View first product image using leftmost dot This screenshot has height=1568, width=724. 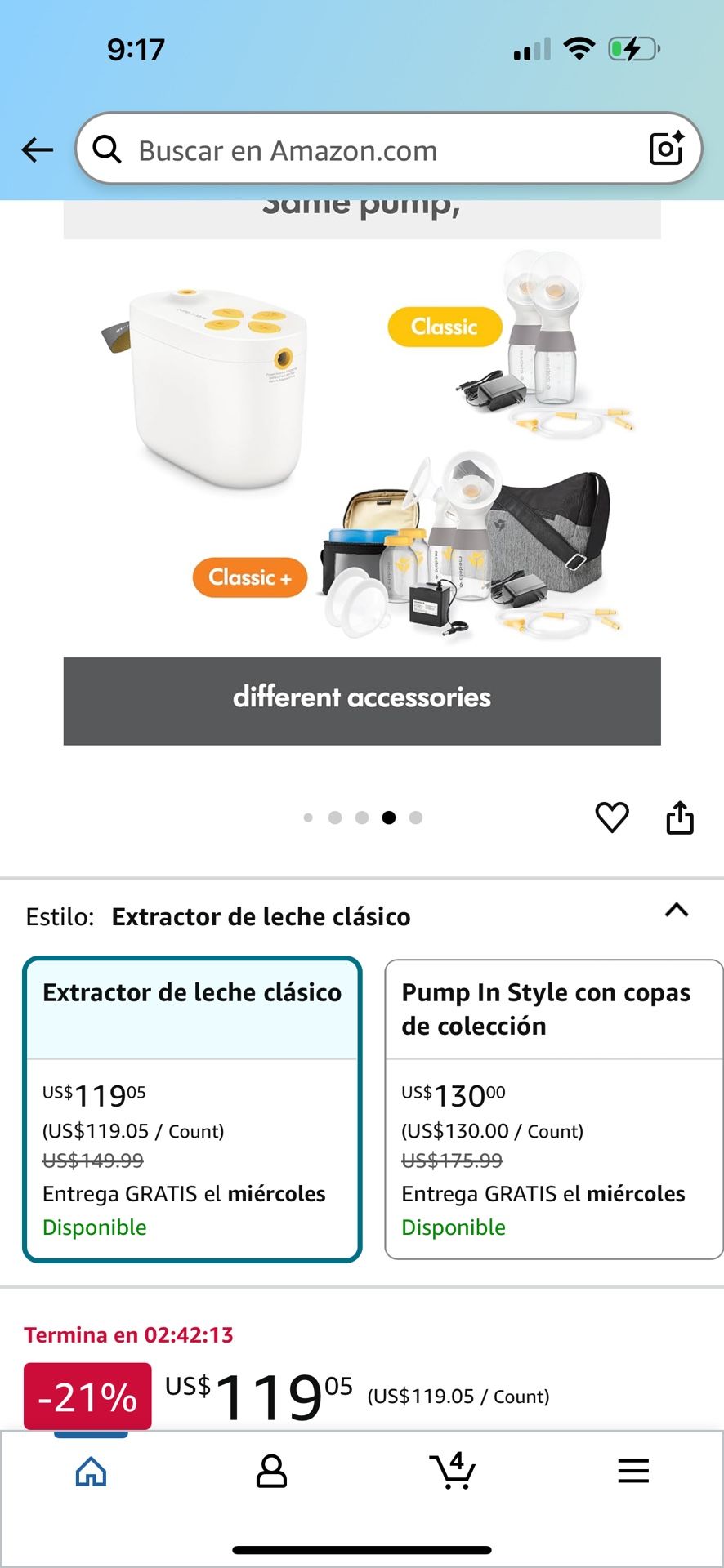tap(308, 817)
